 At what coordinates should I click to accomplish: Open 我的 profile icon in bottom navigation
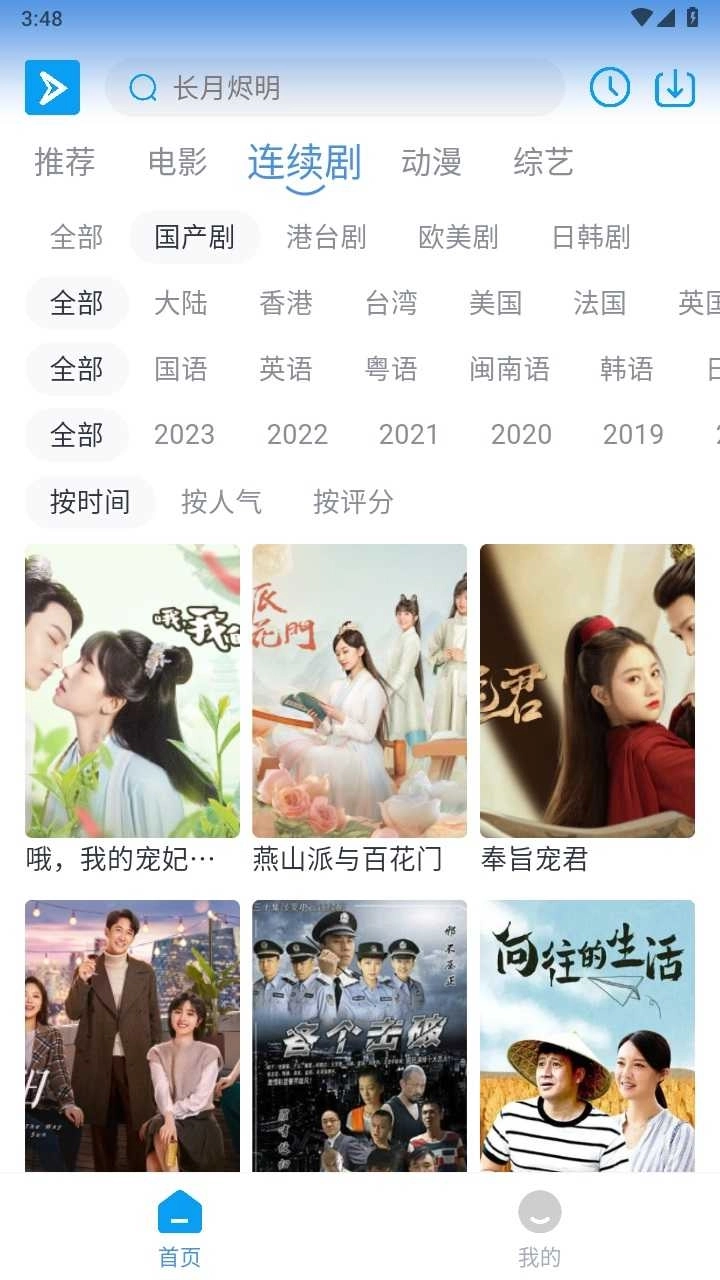tap(540, 1212)
